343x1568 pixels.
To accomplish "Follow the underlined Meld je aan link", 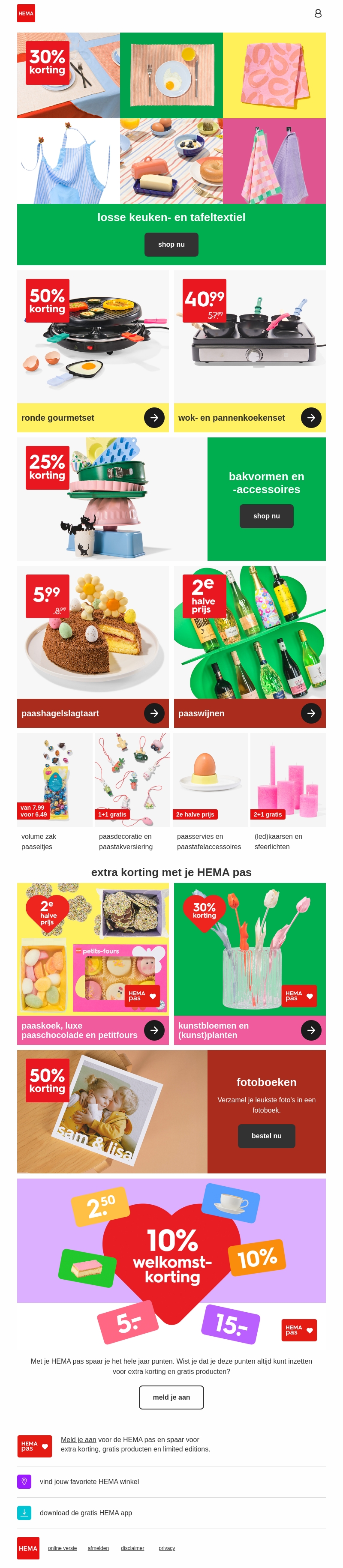I will (x=78, y=1439).
